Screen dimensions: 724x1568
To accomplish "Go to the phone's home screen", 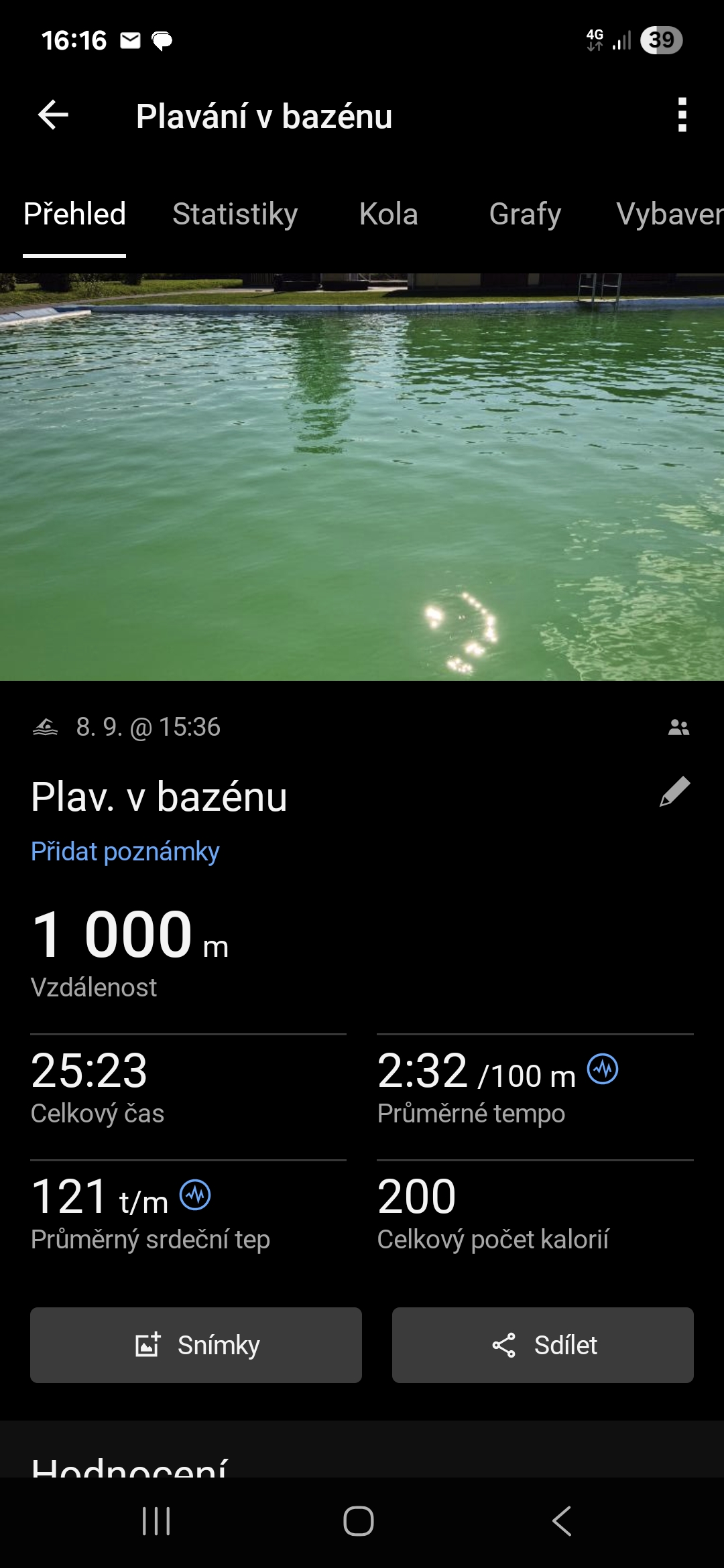I will point(359,1521).
